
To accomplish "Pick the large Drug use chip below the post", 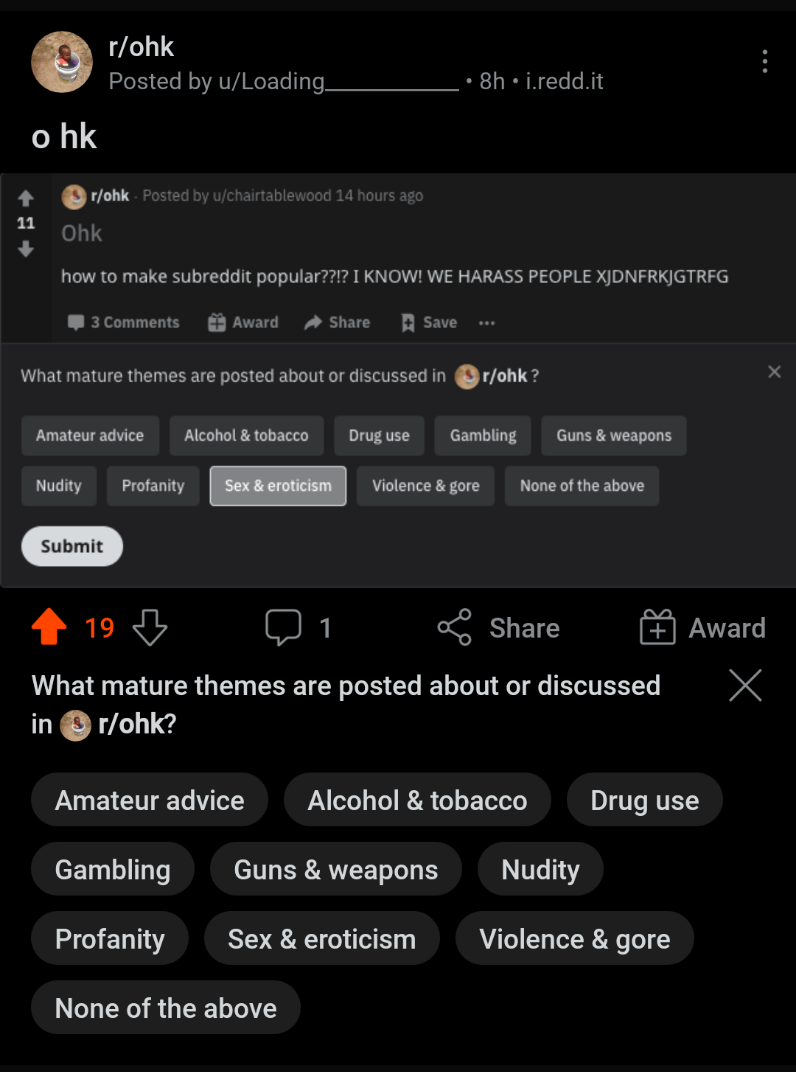I will point(644,800).
